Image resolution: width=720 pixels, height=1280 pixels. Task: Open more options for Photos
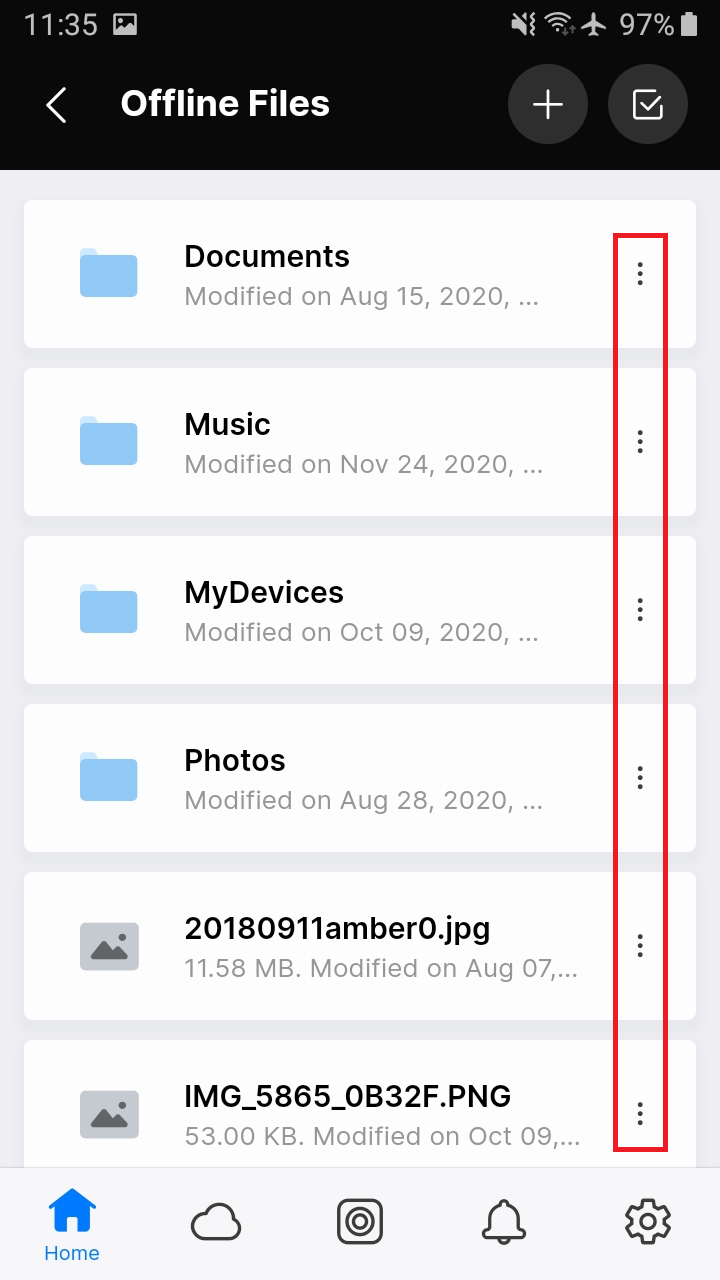(640, 778)
